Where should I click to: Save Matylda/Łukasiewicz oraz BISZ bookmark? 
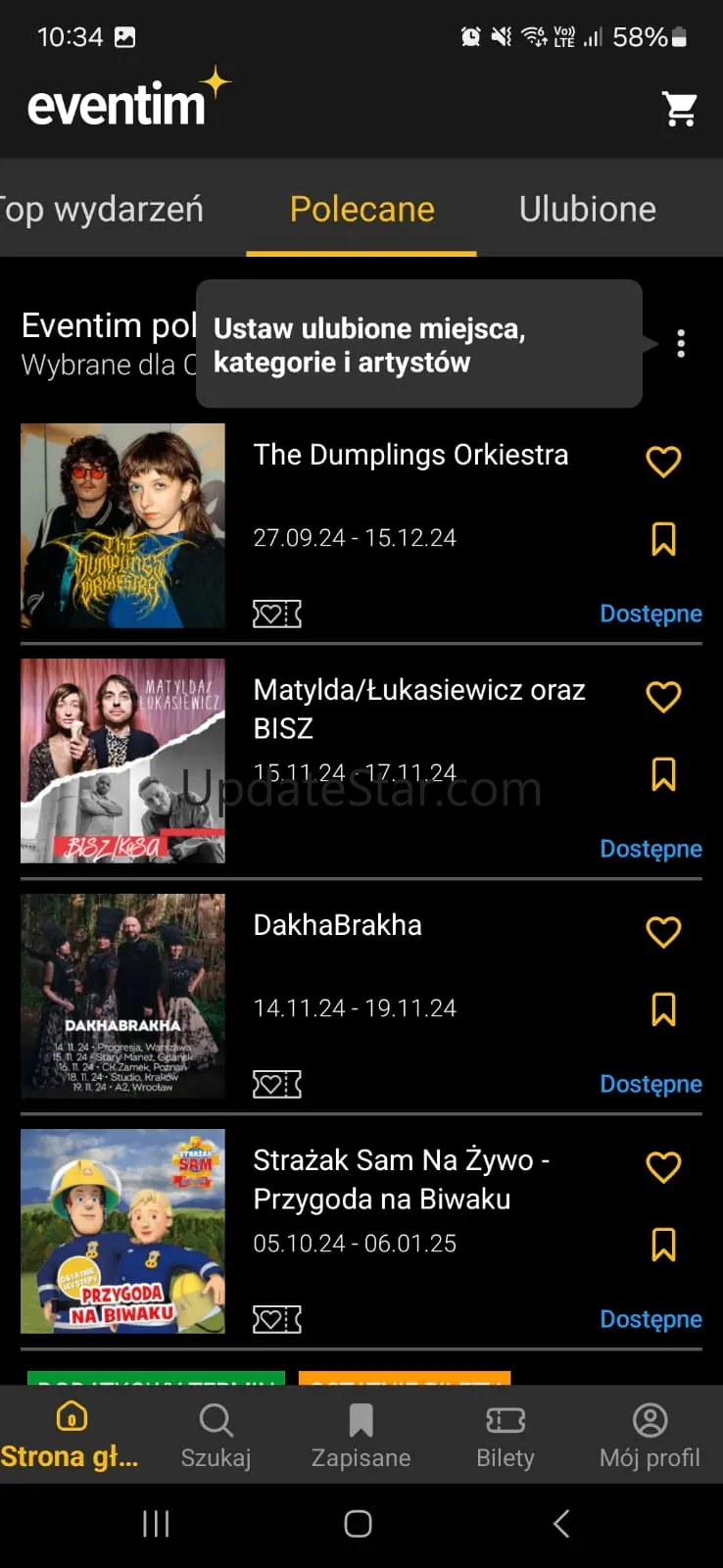tap(663, 774)
